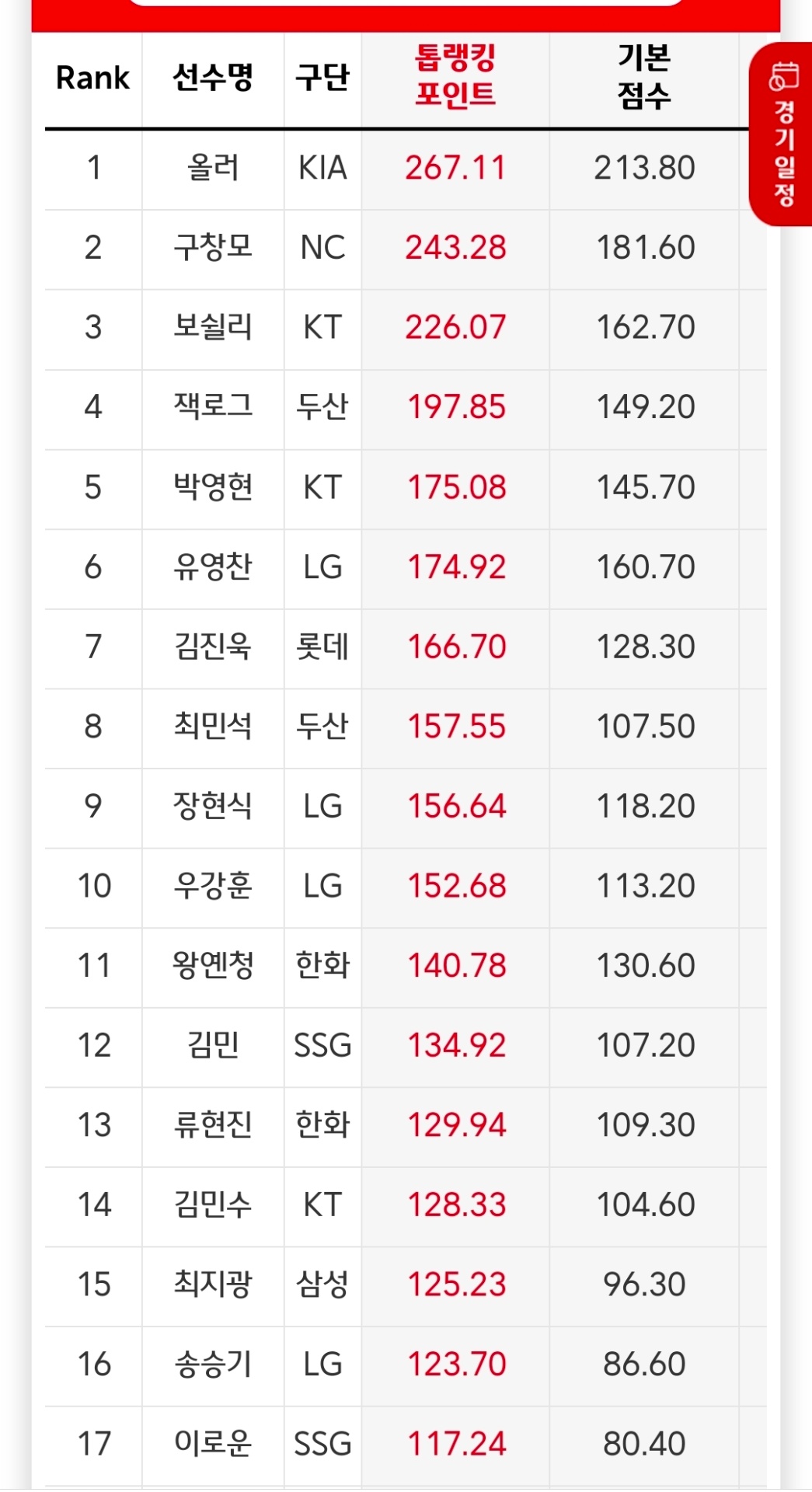Click the NC team label next to 구창모

pyautogui.click(x=322, y=249)
